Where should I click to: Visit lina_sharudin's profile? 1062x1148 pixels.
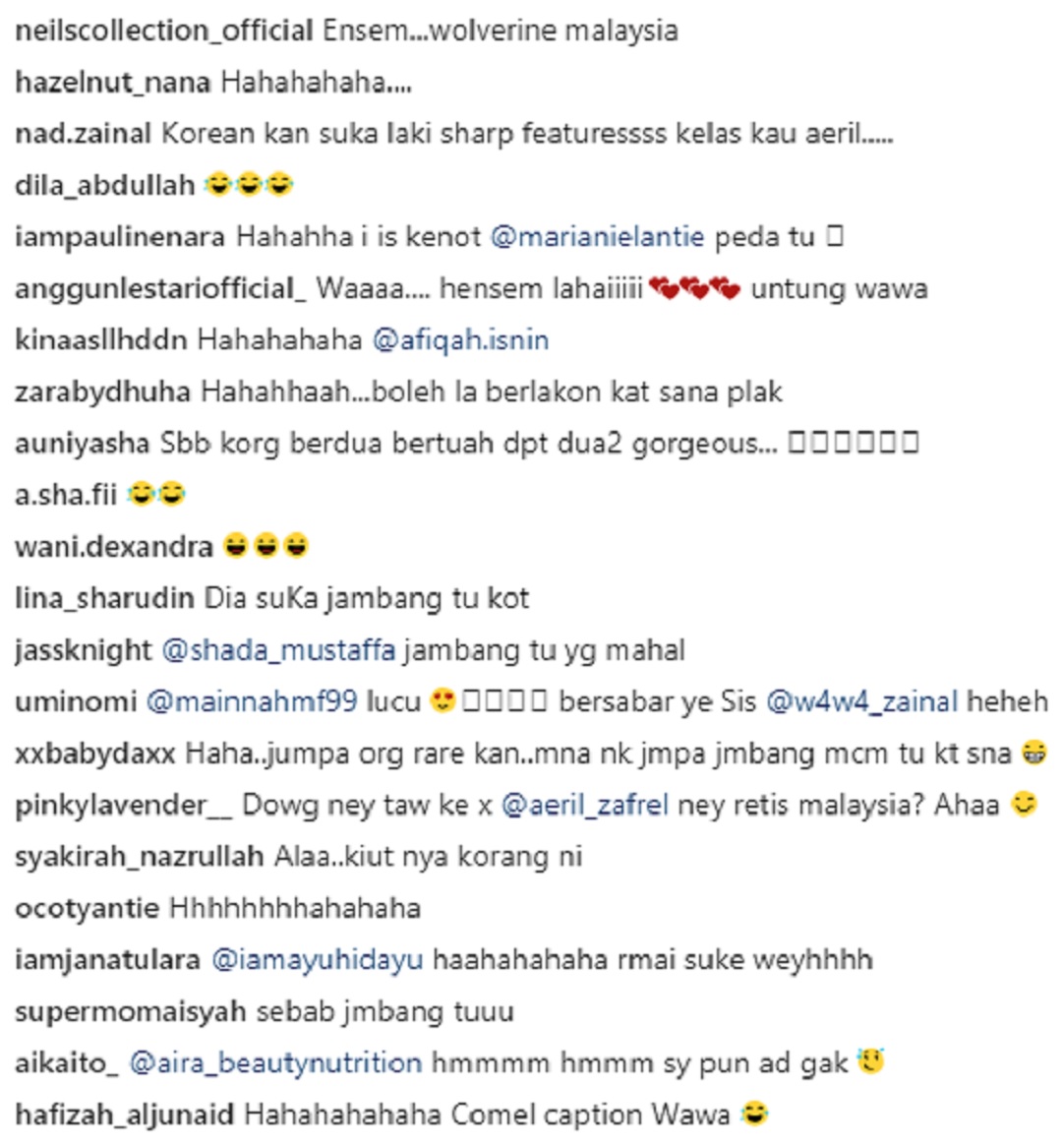point(104,598)
